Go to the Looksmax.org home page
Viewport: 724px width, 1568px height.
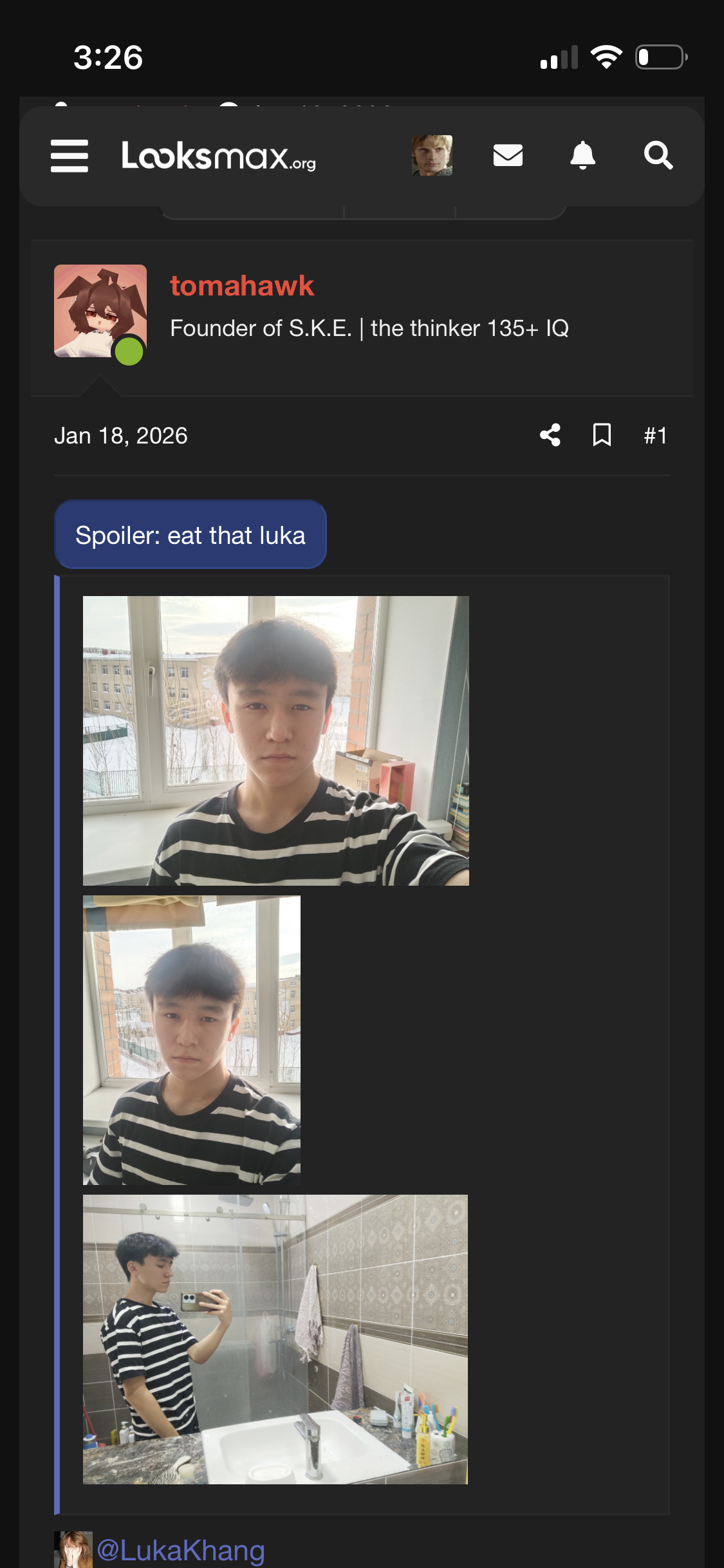click(218, 156)
